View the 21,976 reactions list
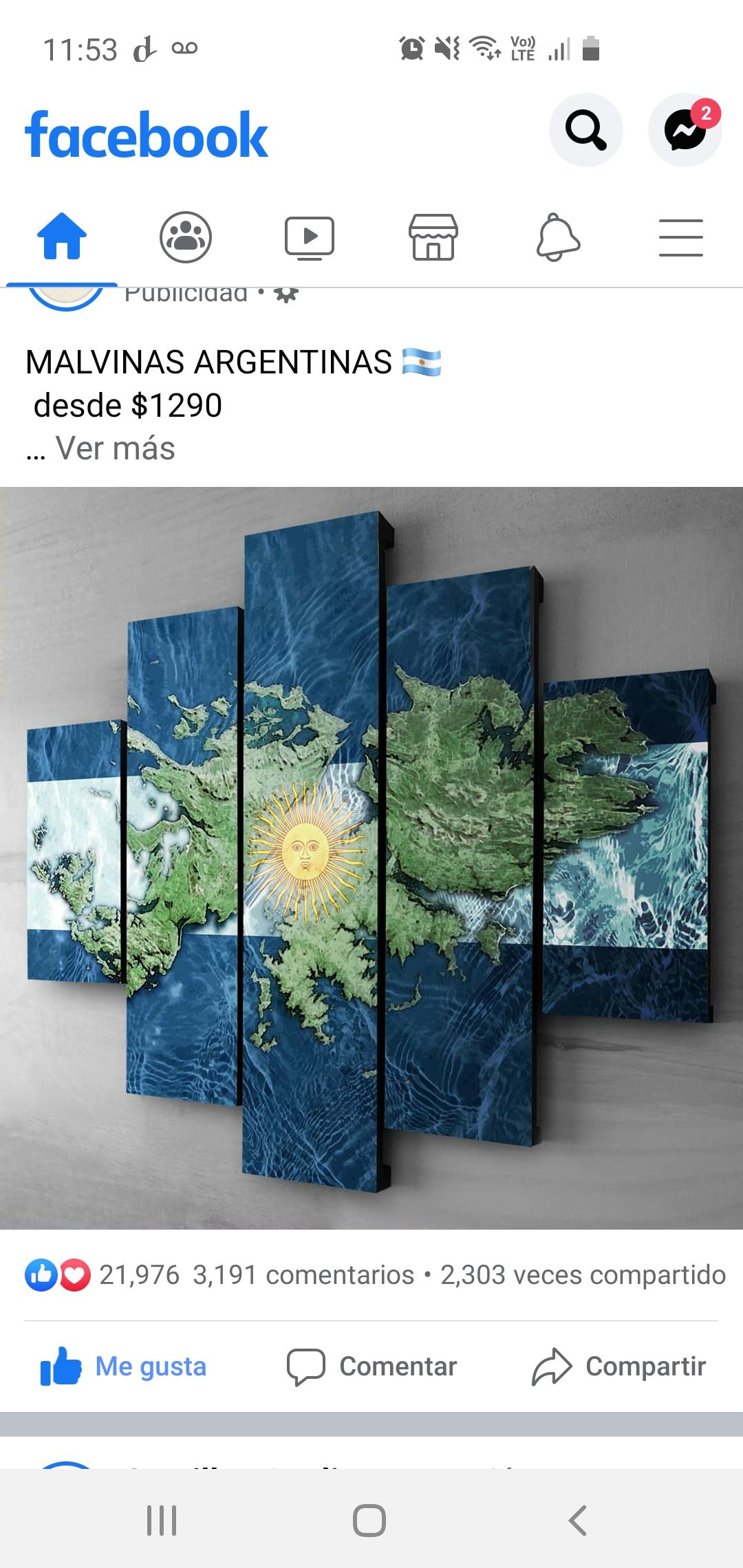 point(103,1275)
